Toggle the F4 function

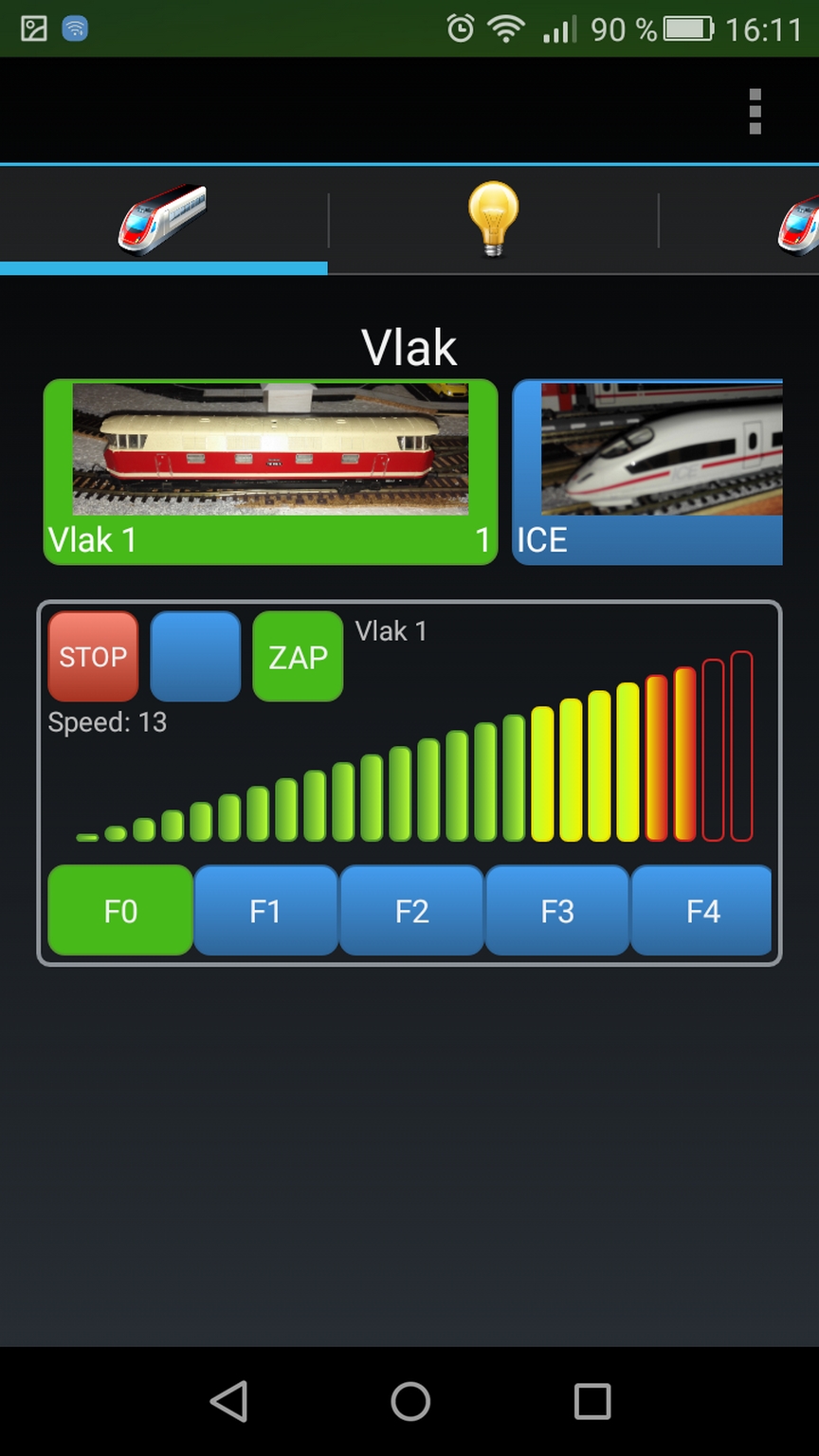click(701, 911)
